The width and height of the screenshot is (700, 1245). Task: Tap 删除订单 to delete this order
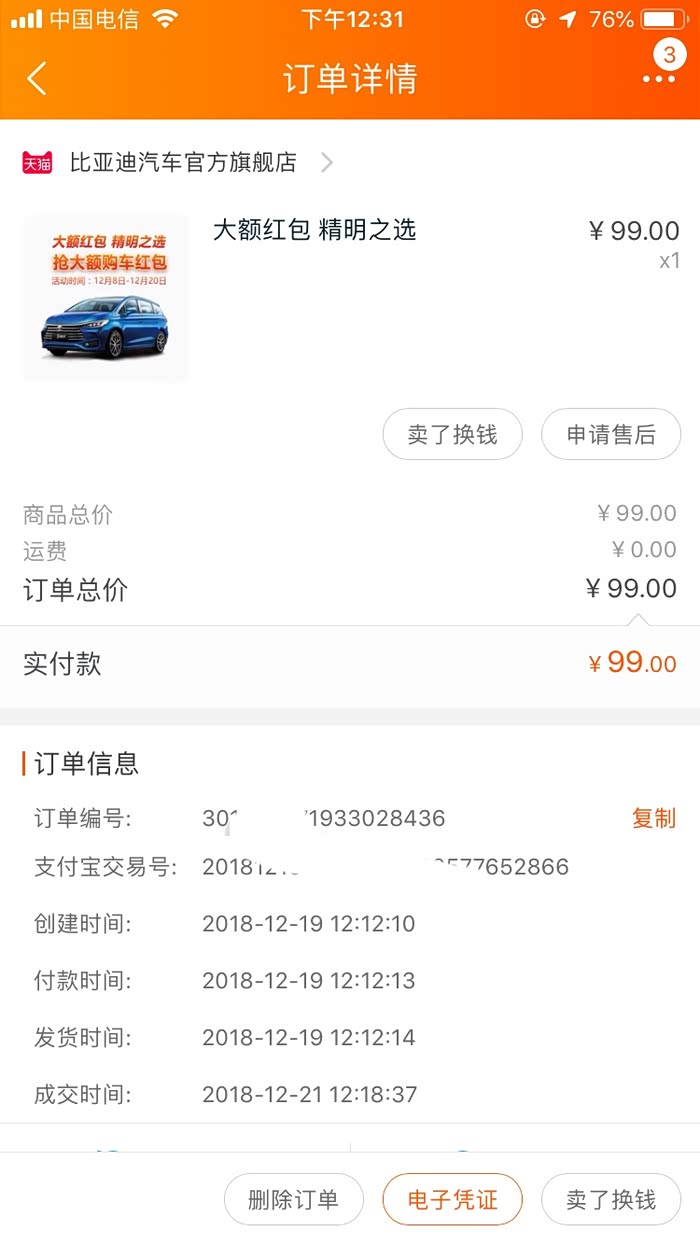click(293, 1199)
